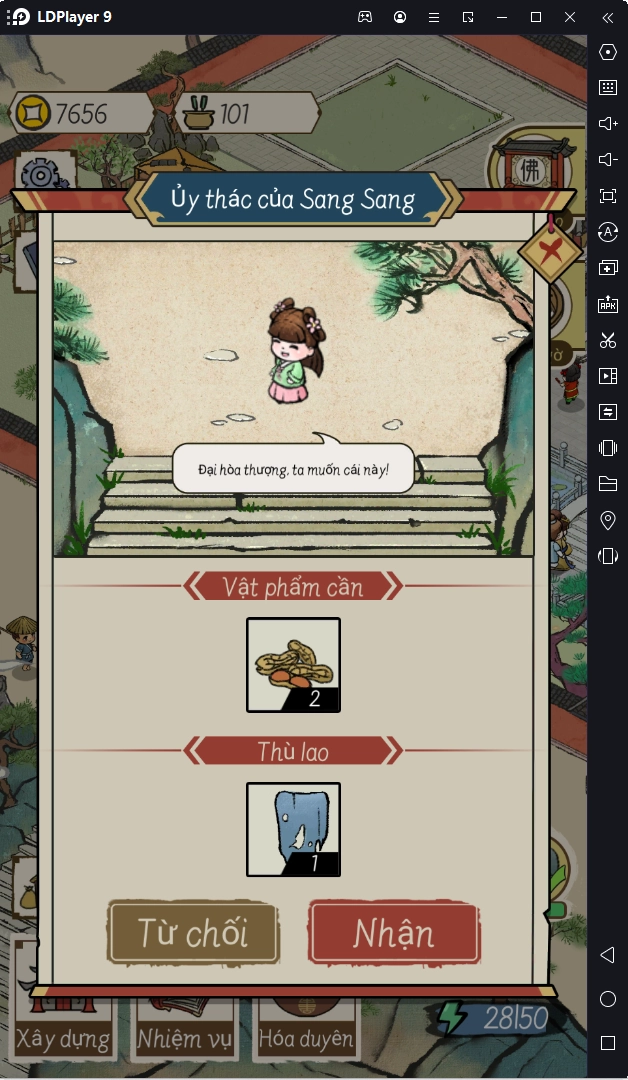Image resolution: width=628 pixels, height=1080 pixels.
Task: Go back with the Android back button
Action: coord(607,955)
